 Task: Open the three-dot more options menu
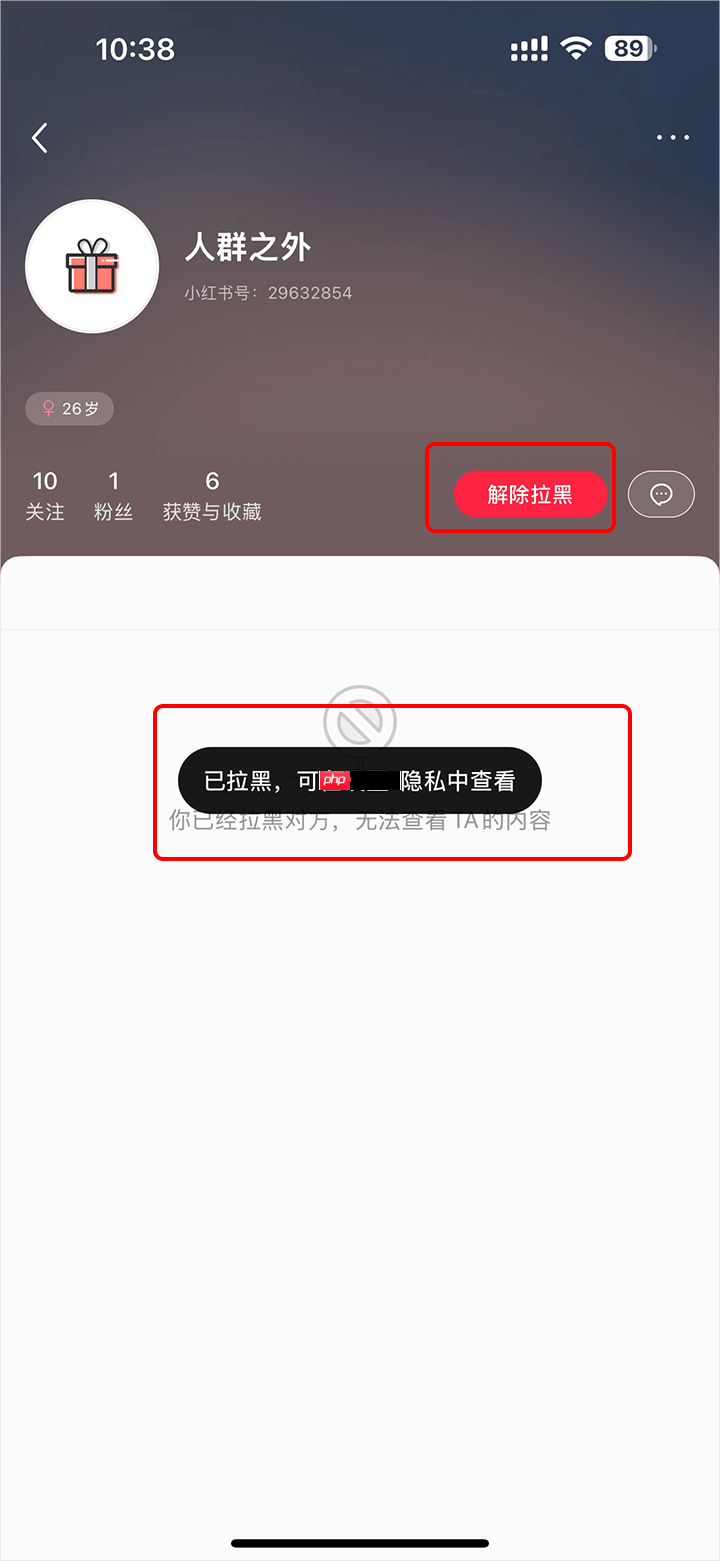[672, 137]
